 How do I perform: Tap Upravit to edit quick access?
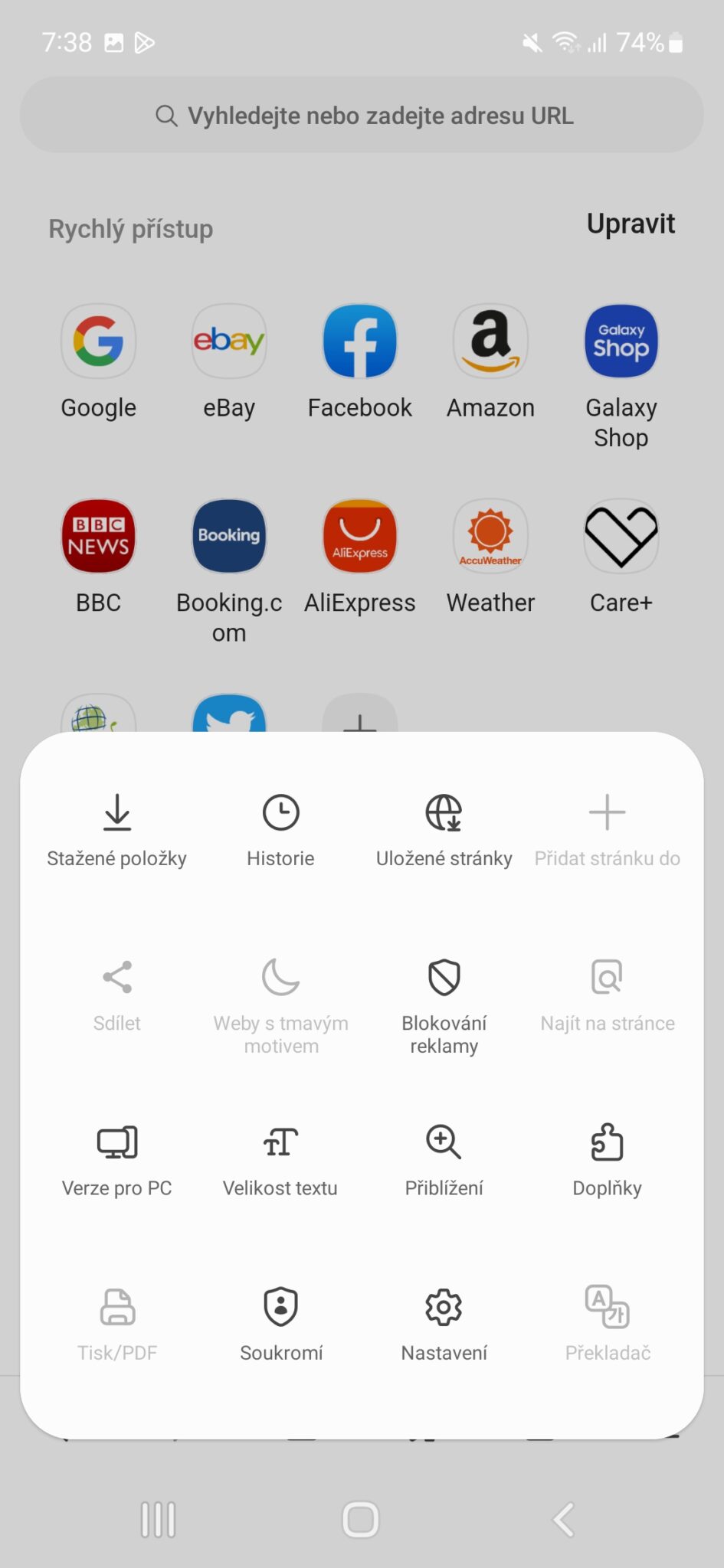(630, 224)
